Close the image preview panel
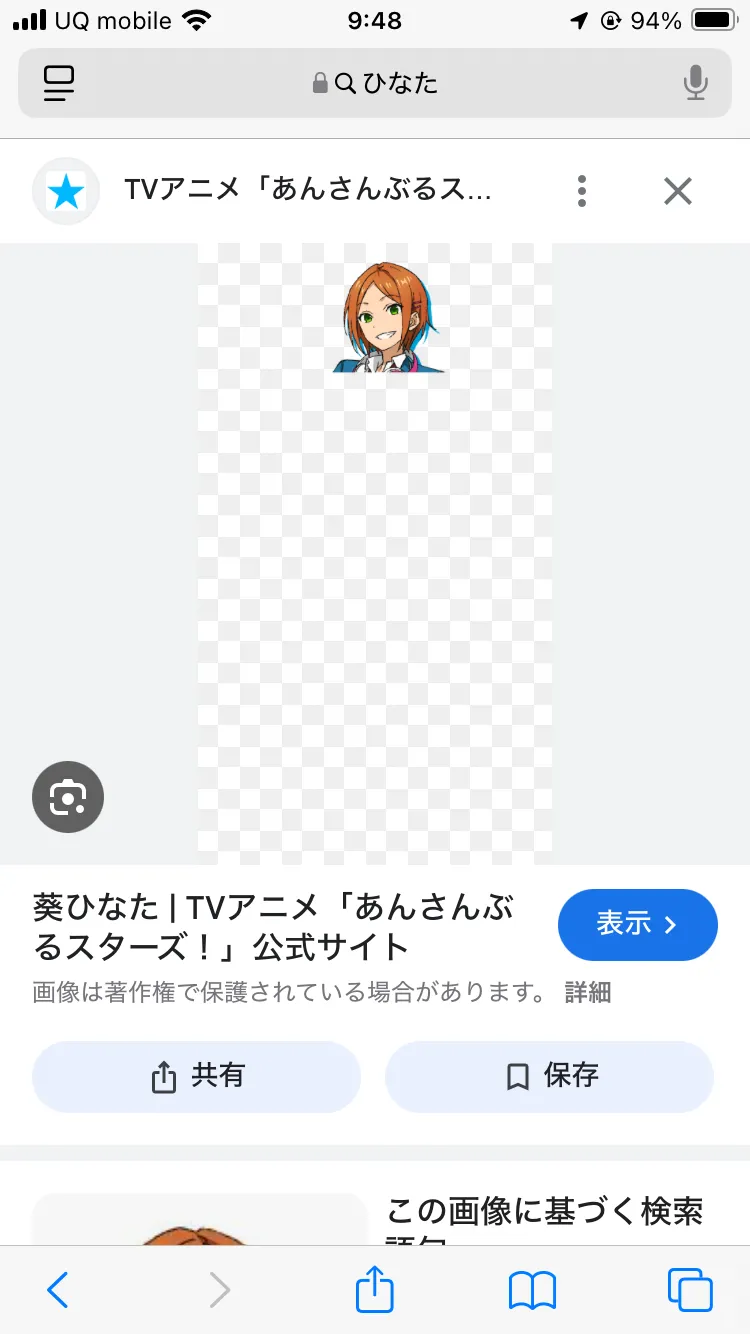Screen dimensions: 750x1334 (678, 190)
